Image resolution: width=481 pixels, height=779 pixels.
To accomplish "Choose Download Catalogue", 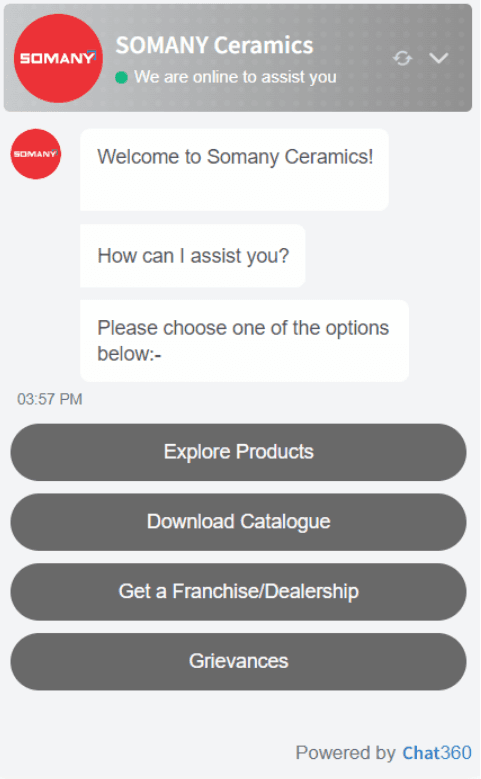I will coord(239,522).
